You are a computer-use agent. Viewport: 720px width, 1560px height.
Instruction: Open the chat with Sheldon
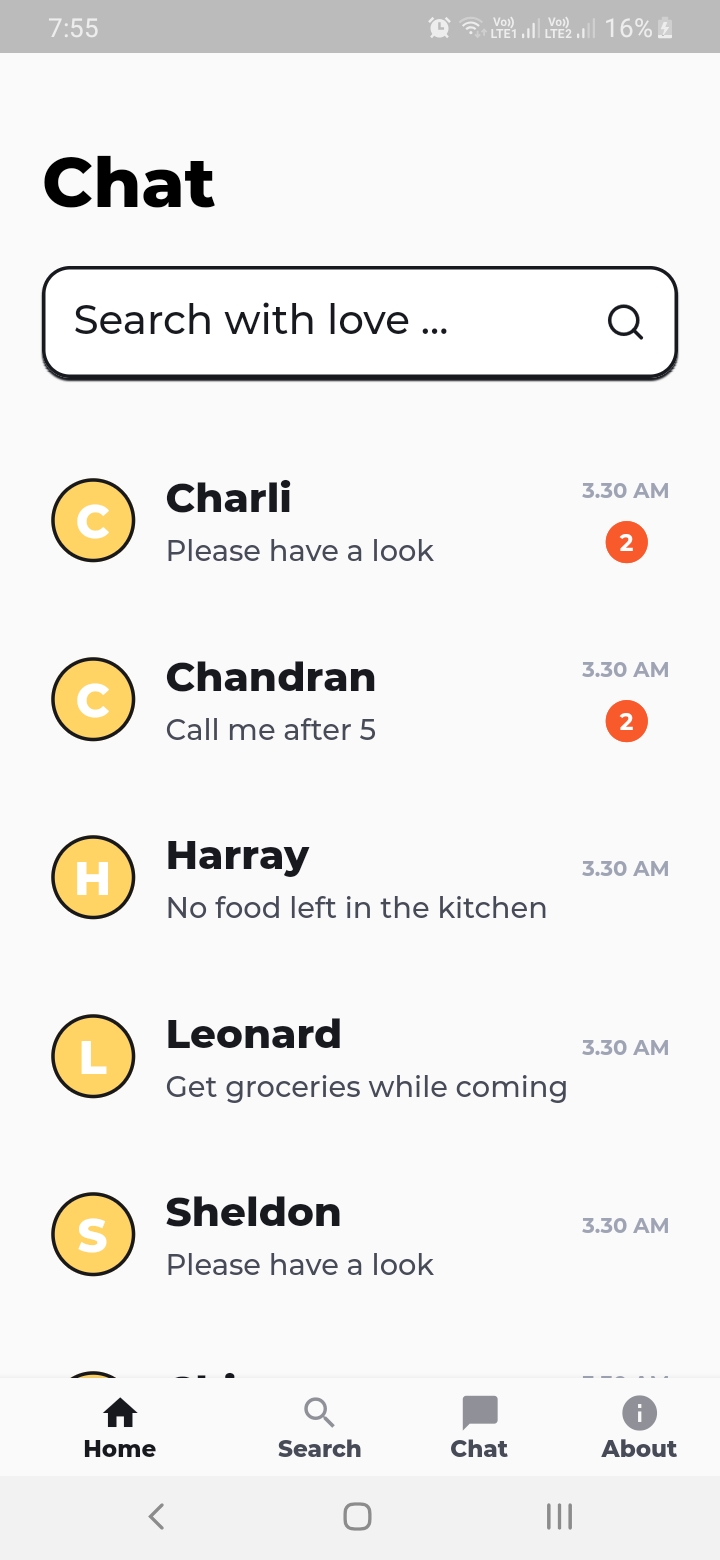point(360,1235)
